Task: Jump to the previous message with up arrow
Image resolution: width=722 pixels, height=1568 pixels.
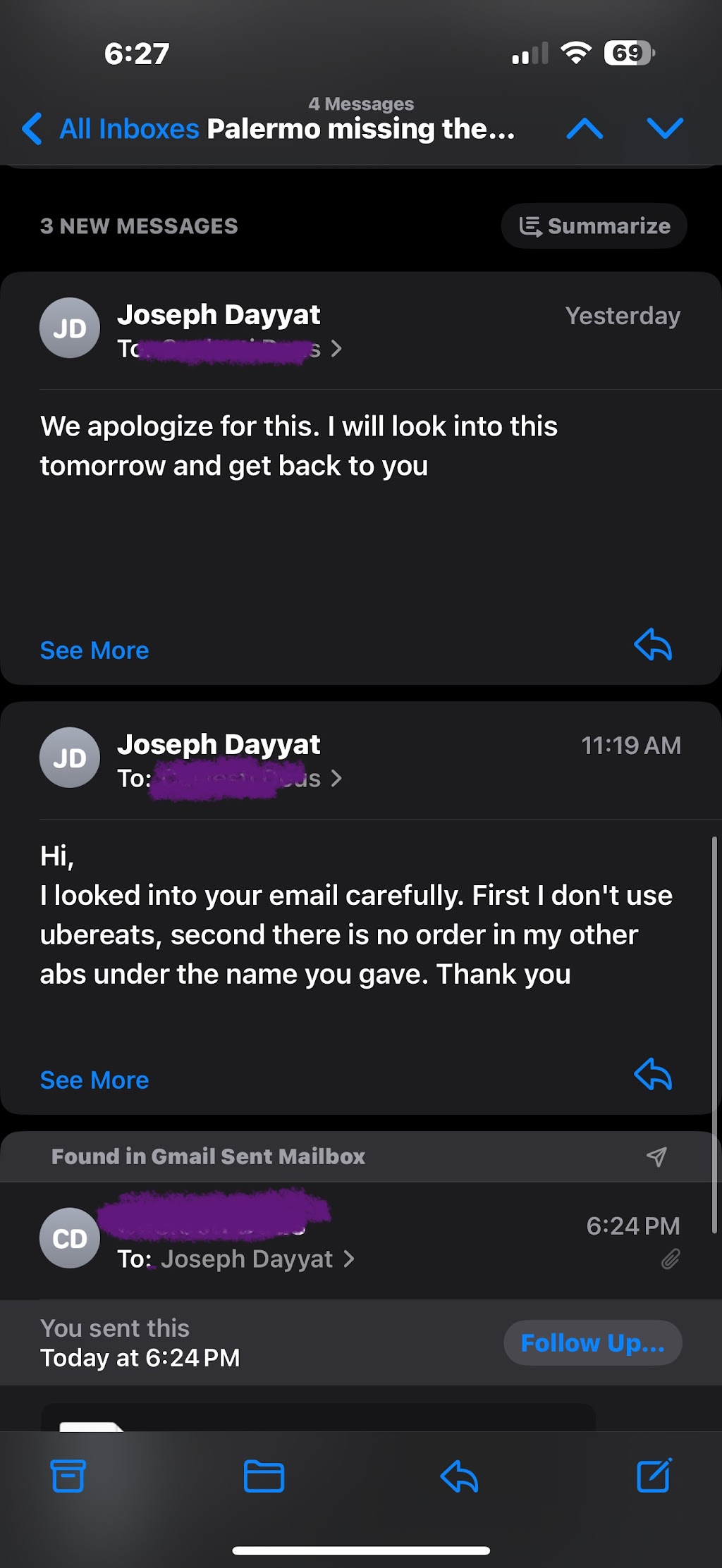Action: coord(585,128)
